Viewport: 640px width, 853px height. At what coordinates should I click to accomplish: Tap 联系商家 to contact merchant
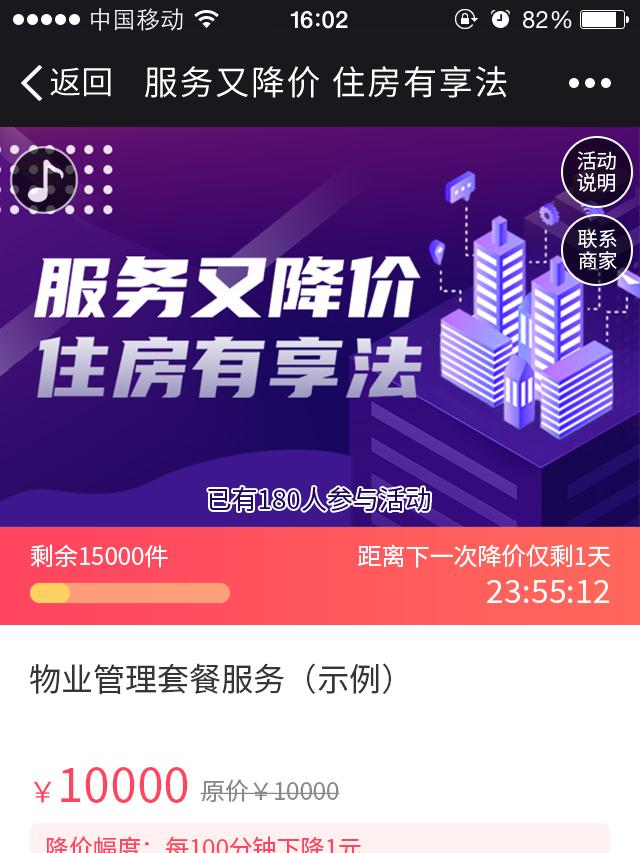click(597, 250)
